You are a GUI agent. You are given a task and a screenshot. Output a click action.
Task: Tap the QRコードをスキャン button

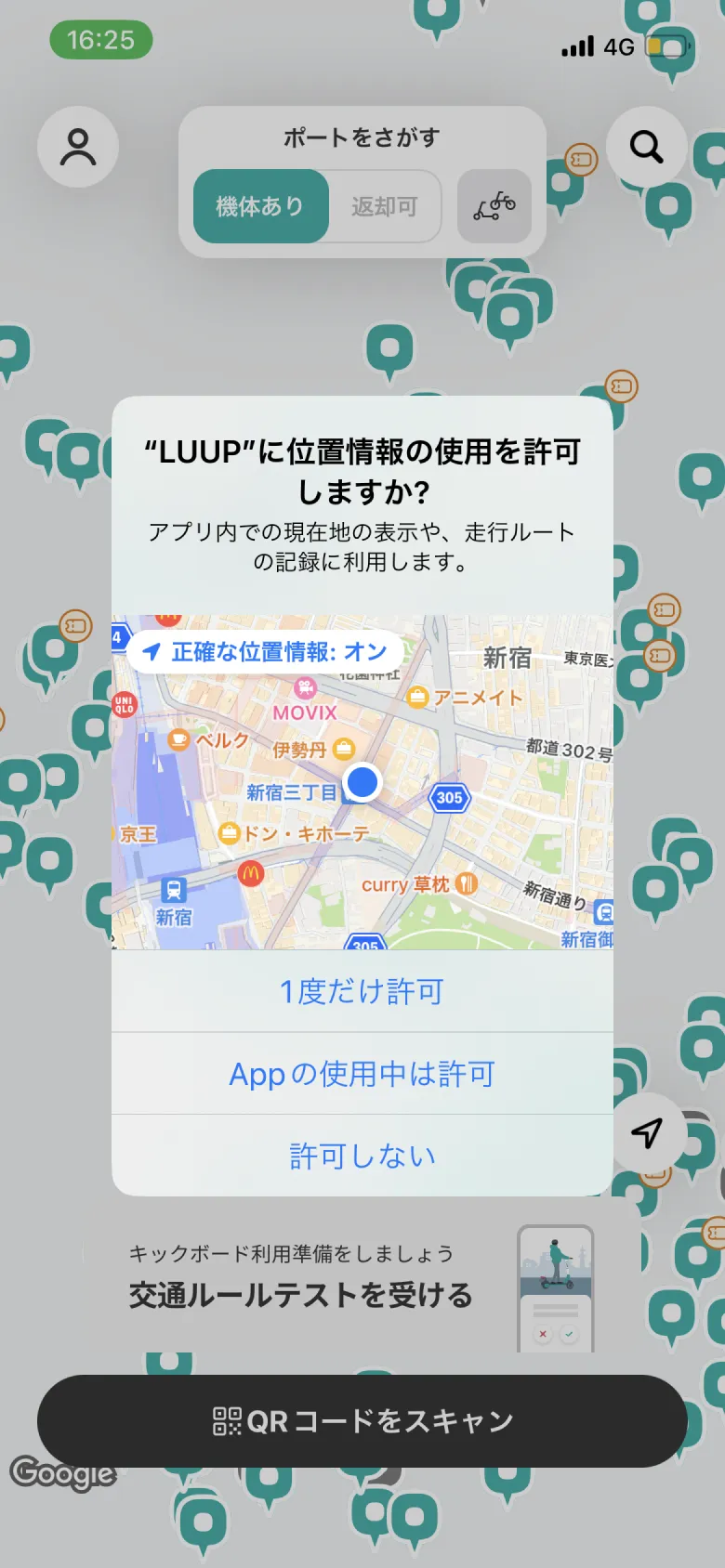[362, 1419]
